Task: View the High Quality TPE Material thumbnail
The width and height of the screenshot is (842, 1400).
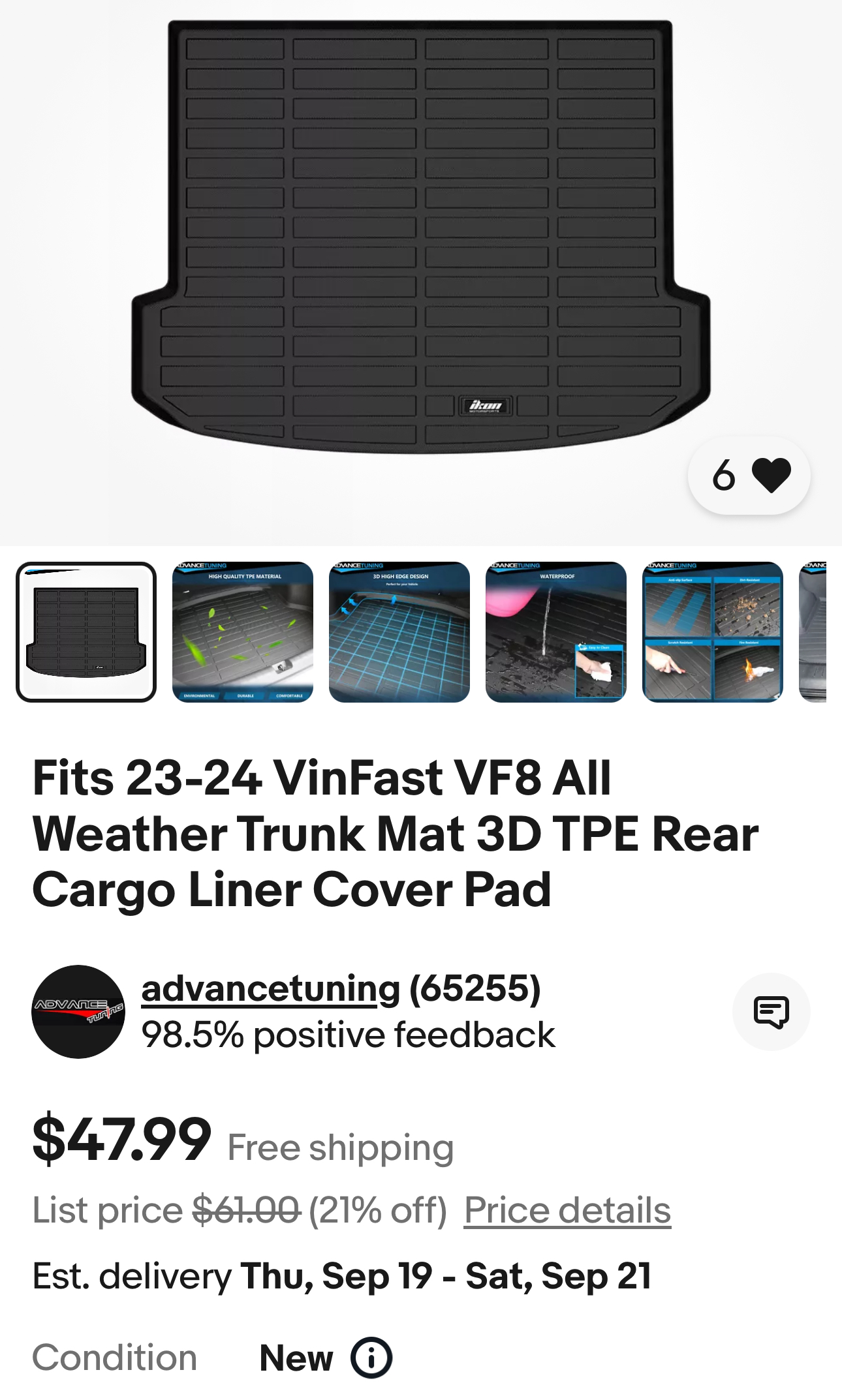Action: [243, 632]
